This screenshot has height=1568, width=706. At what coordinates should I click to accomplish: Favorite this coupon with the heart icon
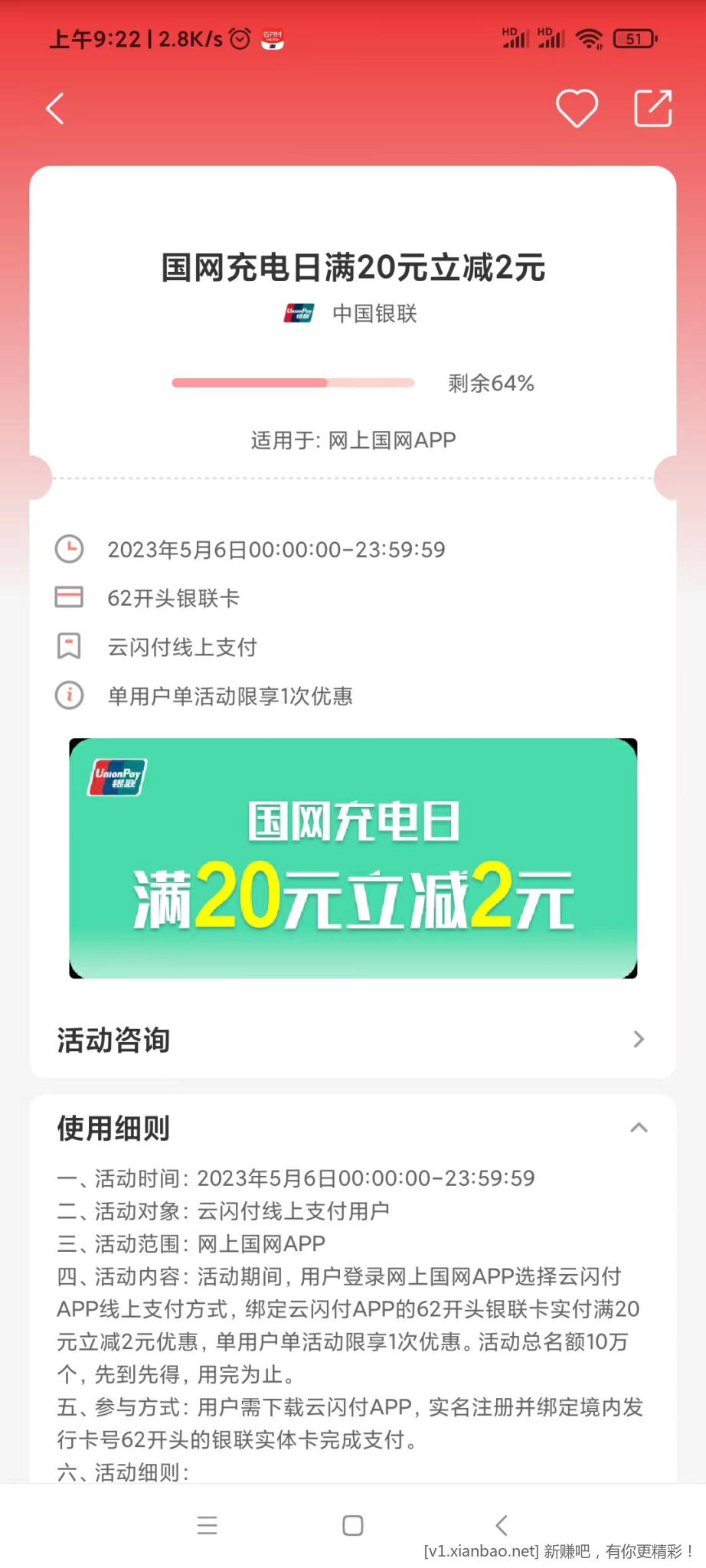click(x=577, y=108)
